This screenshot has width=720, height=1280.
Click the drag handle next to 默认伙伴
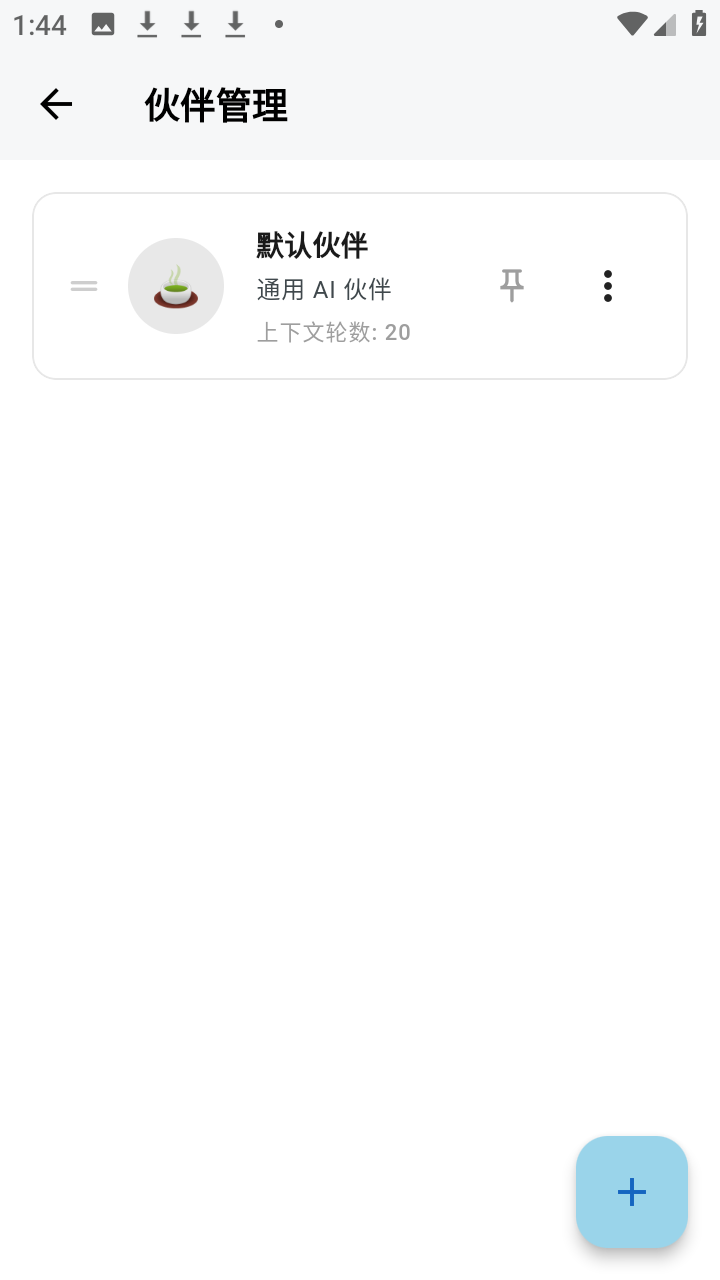(83, 285)
